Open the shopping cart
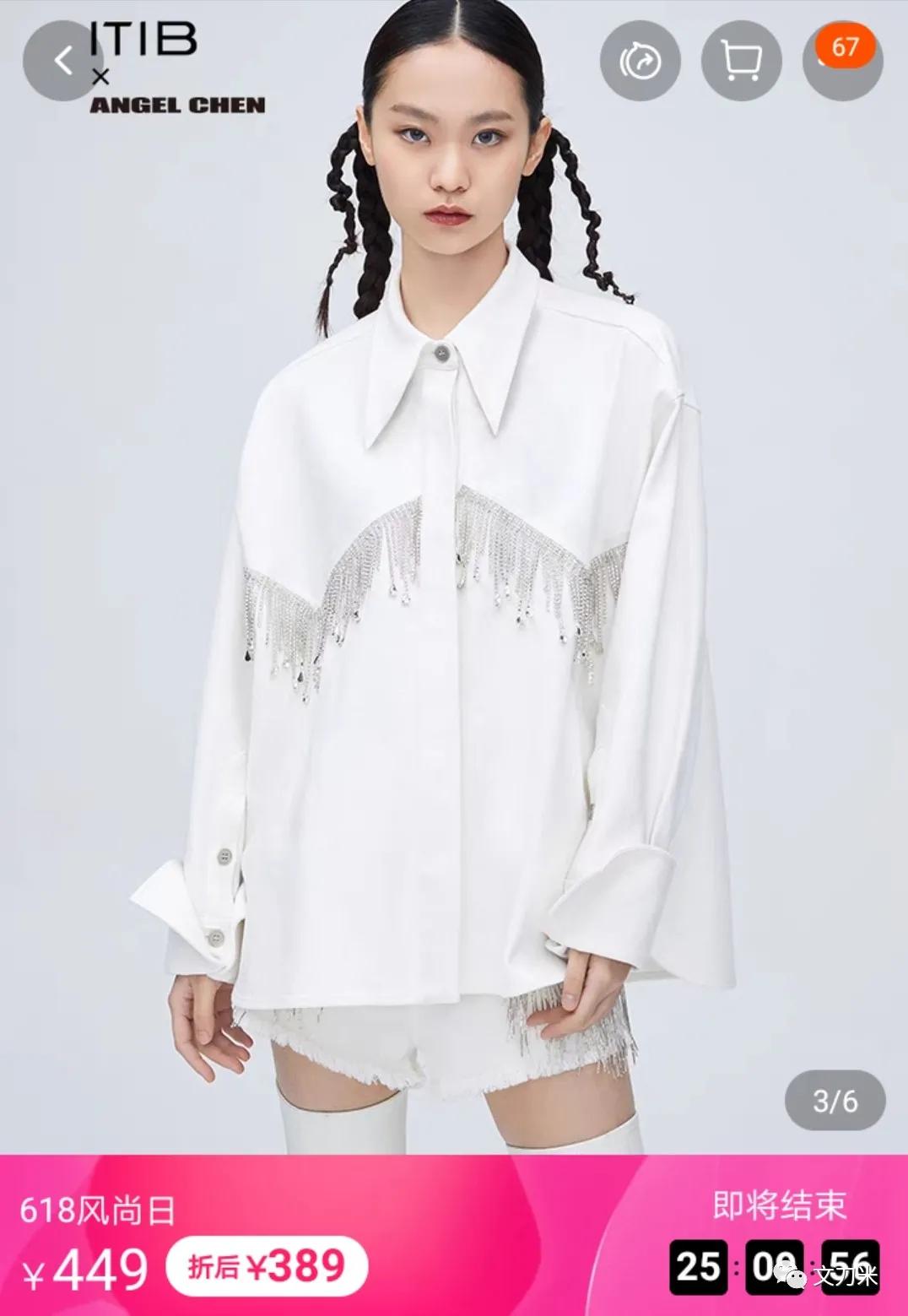Image resolution: width=908 pixels, height=1316 pixels. click(741, 61)
